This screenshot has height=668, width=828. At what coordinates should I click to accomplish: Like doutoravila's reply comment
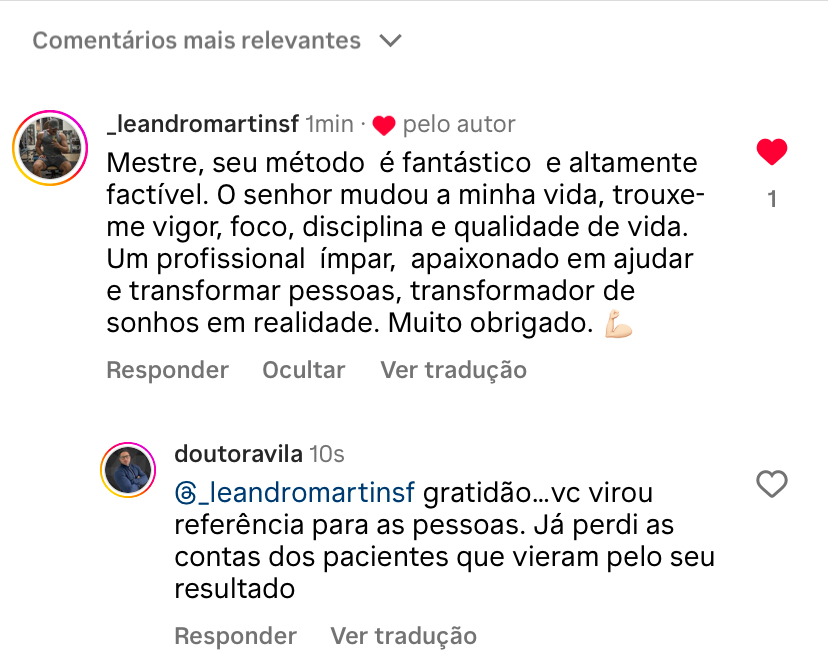(771, 485)
